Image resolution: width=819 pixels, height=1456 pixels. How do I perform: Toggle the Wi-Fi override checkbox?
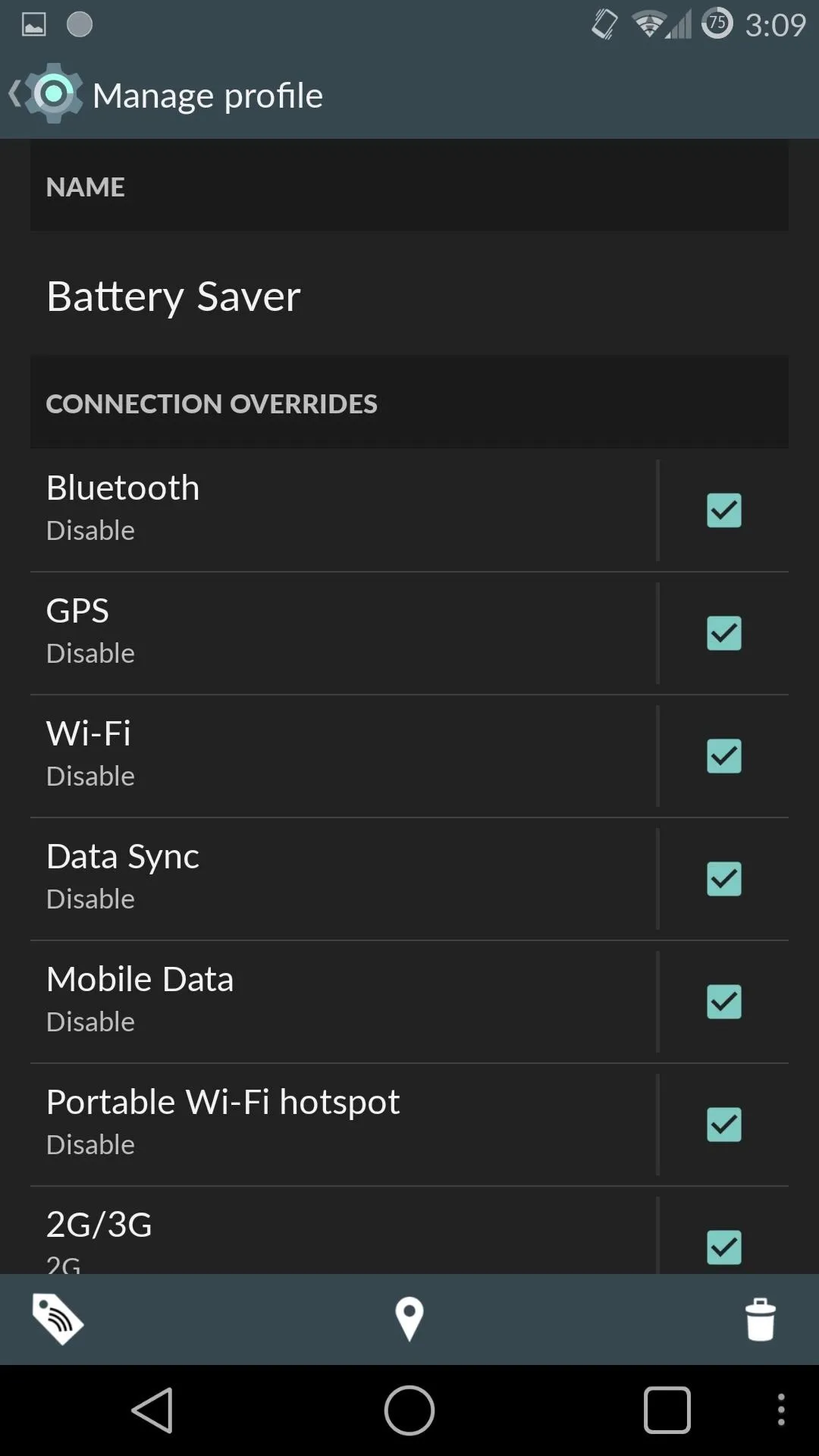pyautogui.click(x=723, y=756)
